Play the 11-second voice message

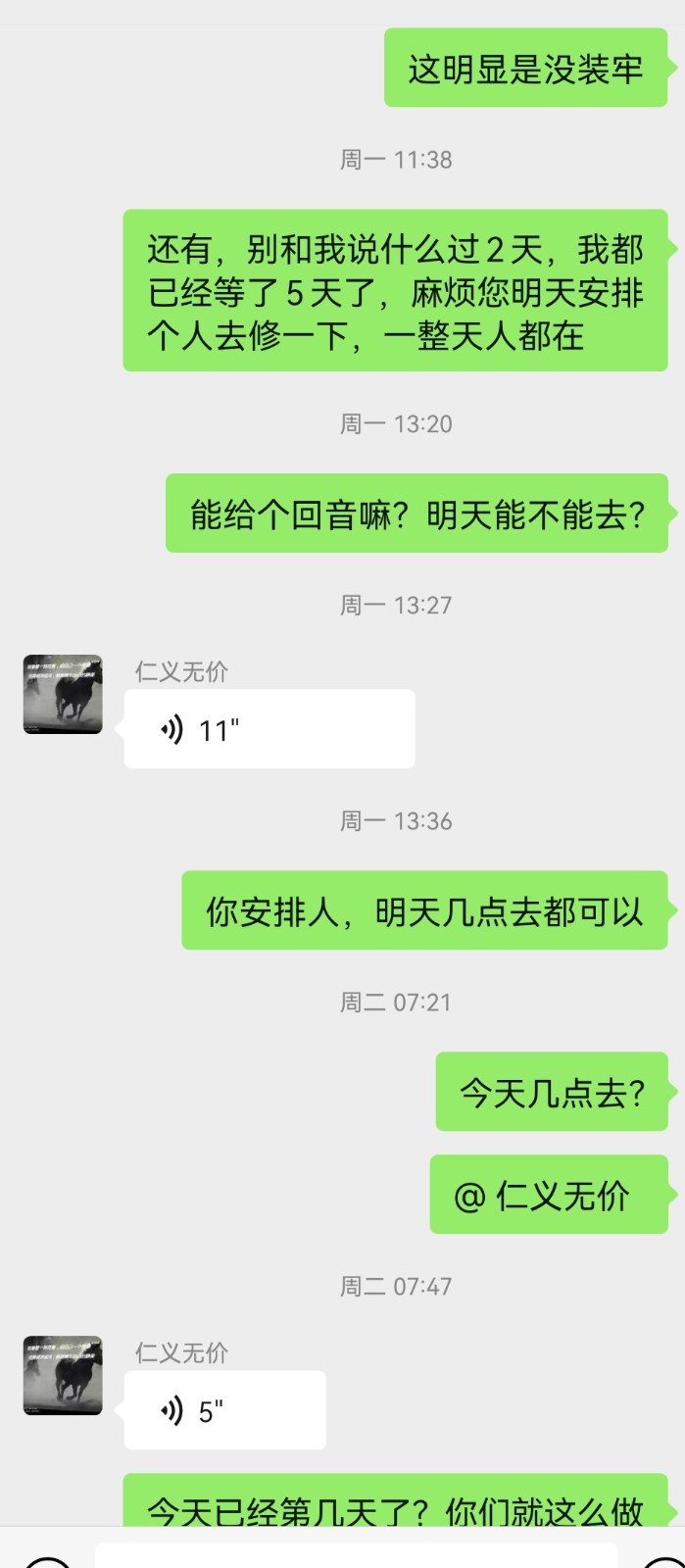point(269,729)
